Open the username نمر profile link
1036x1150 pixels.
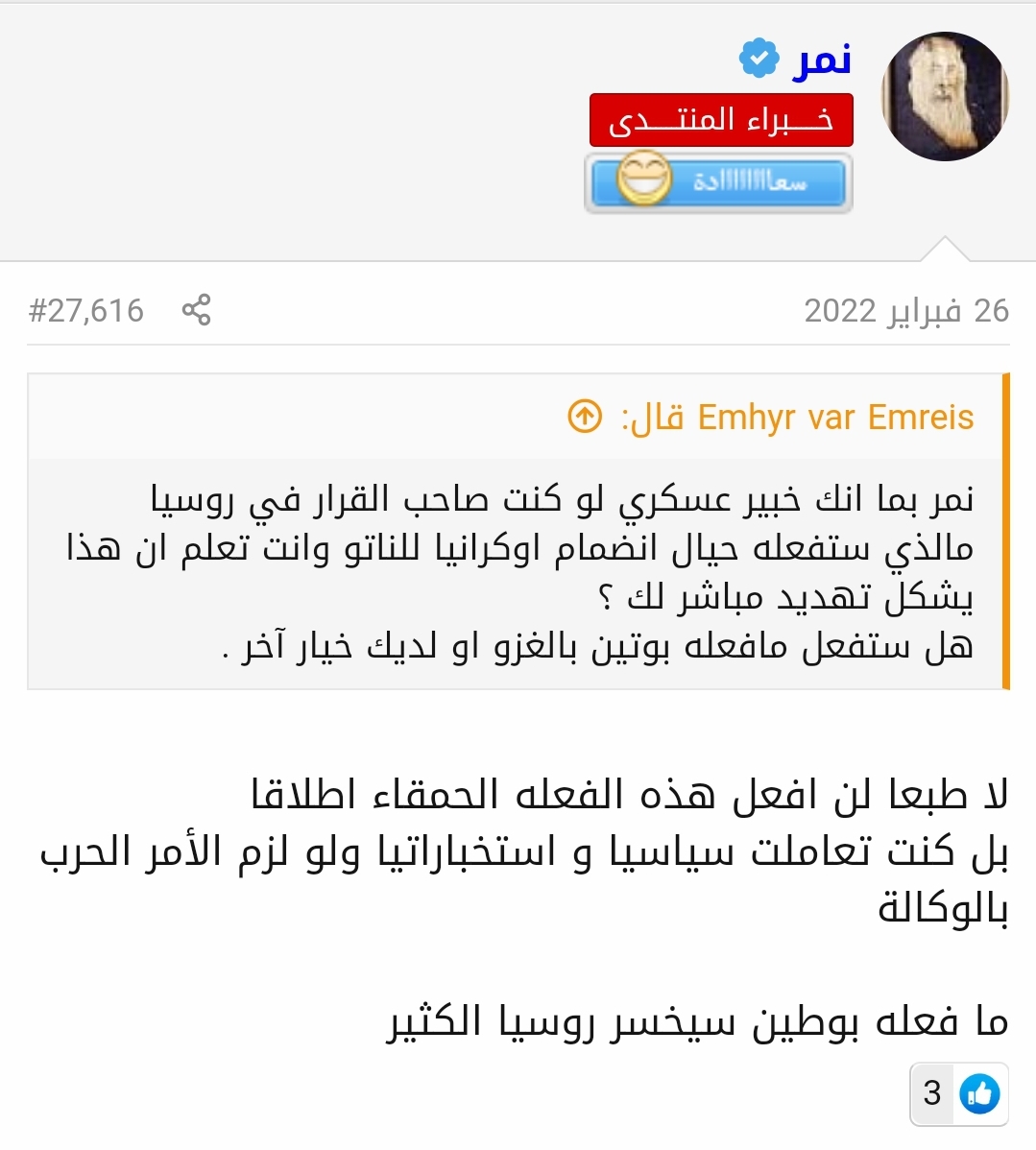(x=822, y=60)
